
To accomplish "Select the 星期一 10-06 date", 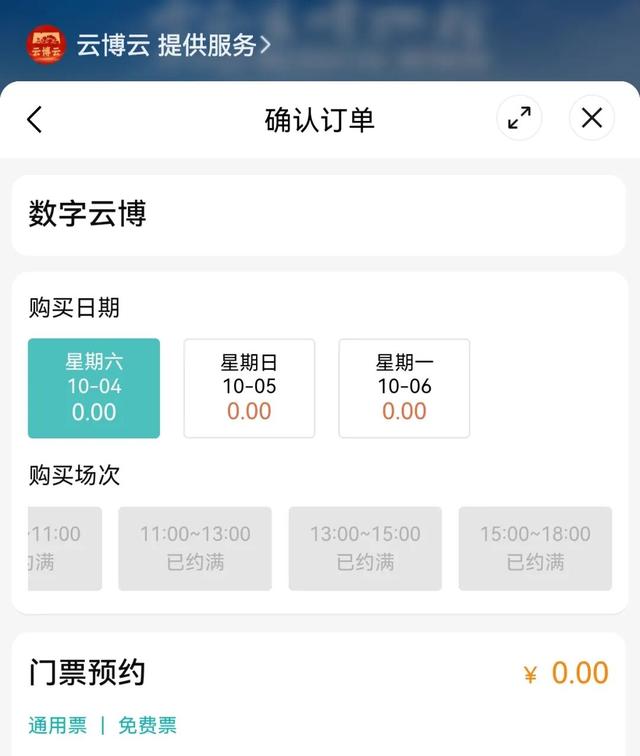I will (x=404, y=388).
